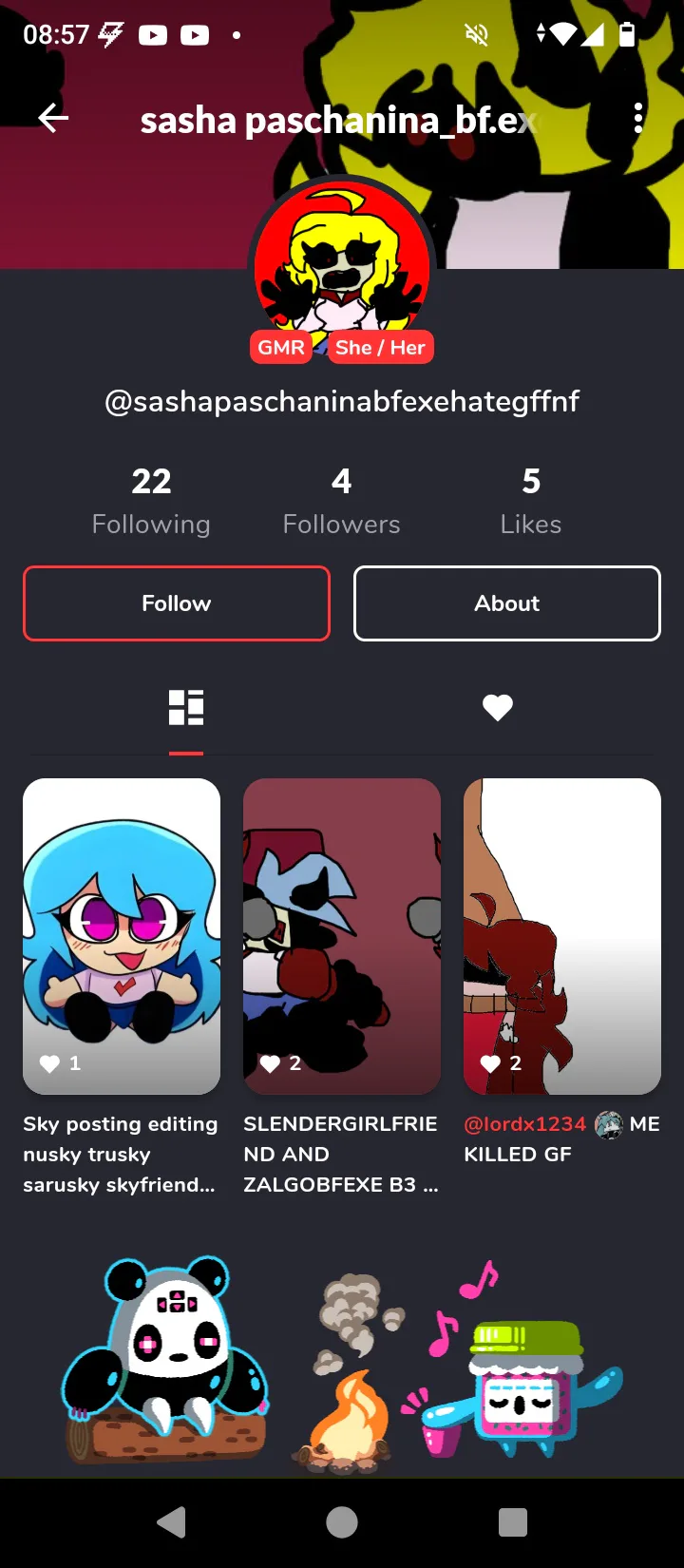Open the Sky posting editing post
The width and height of the screenshot is (684, 1568).
coord(122,936)
